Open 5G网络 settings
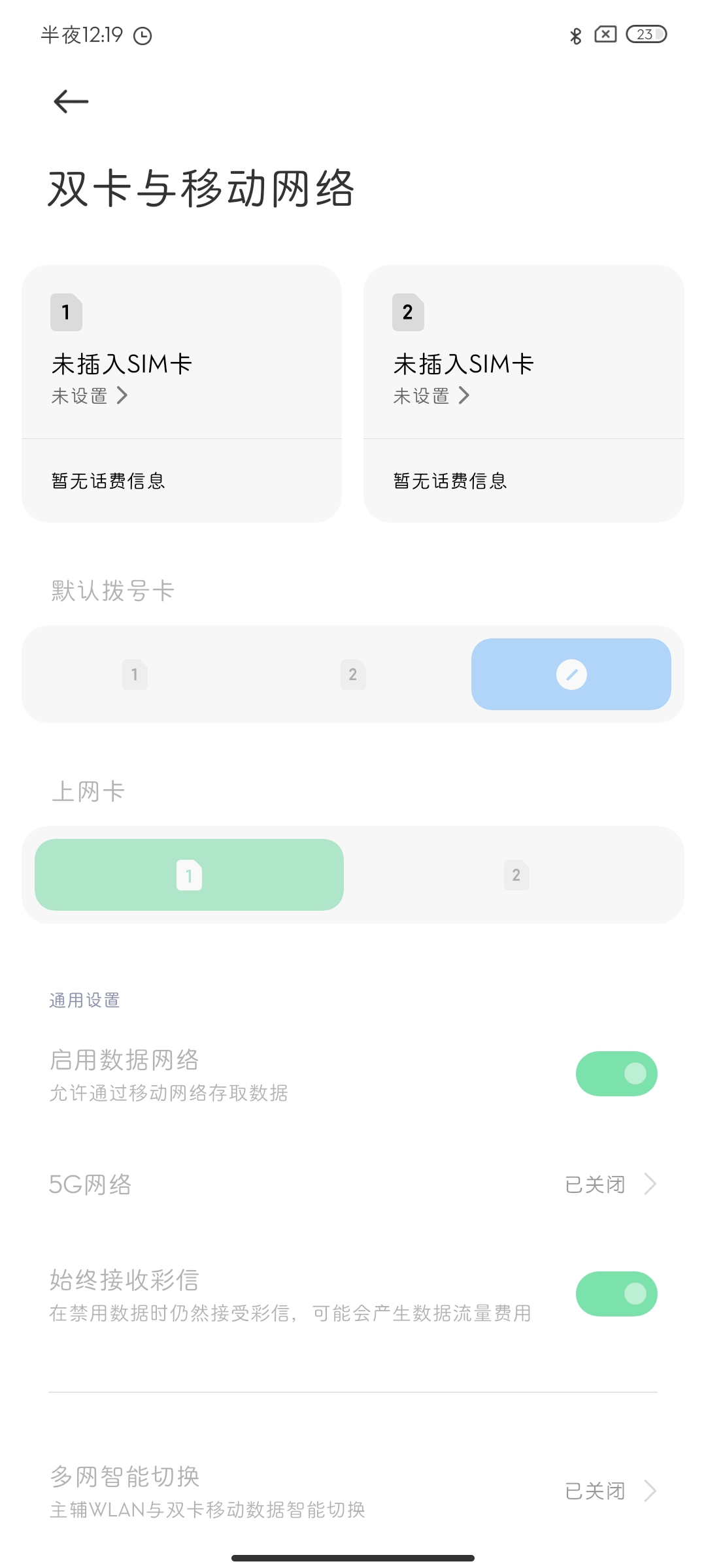The height and width of the screenshot is (1568, 706). (353, 1184)
